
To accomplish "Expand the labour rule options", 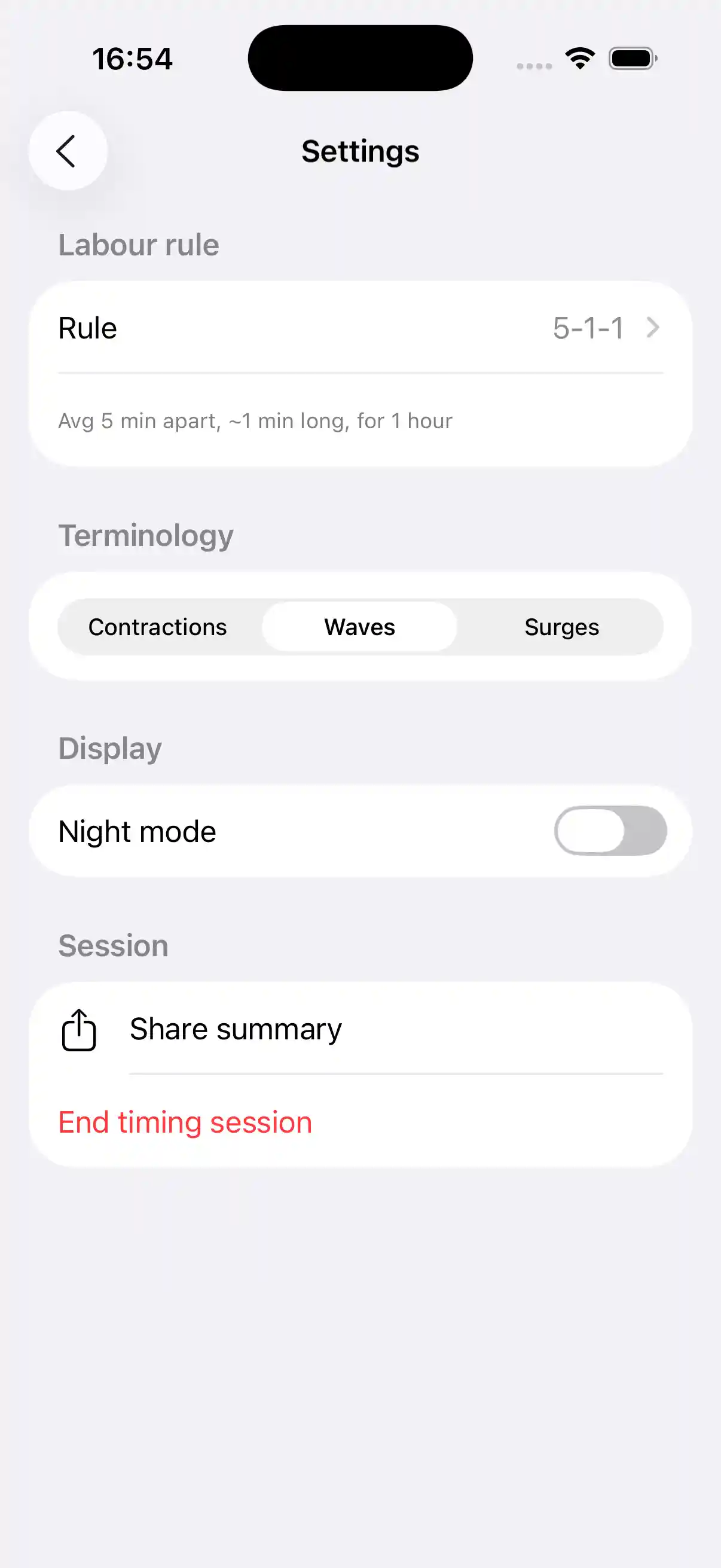I will tap(359, 328).
